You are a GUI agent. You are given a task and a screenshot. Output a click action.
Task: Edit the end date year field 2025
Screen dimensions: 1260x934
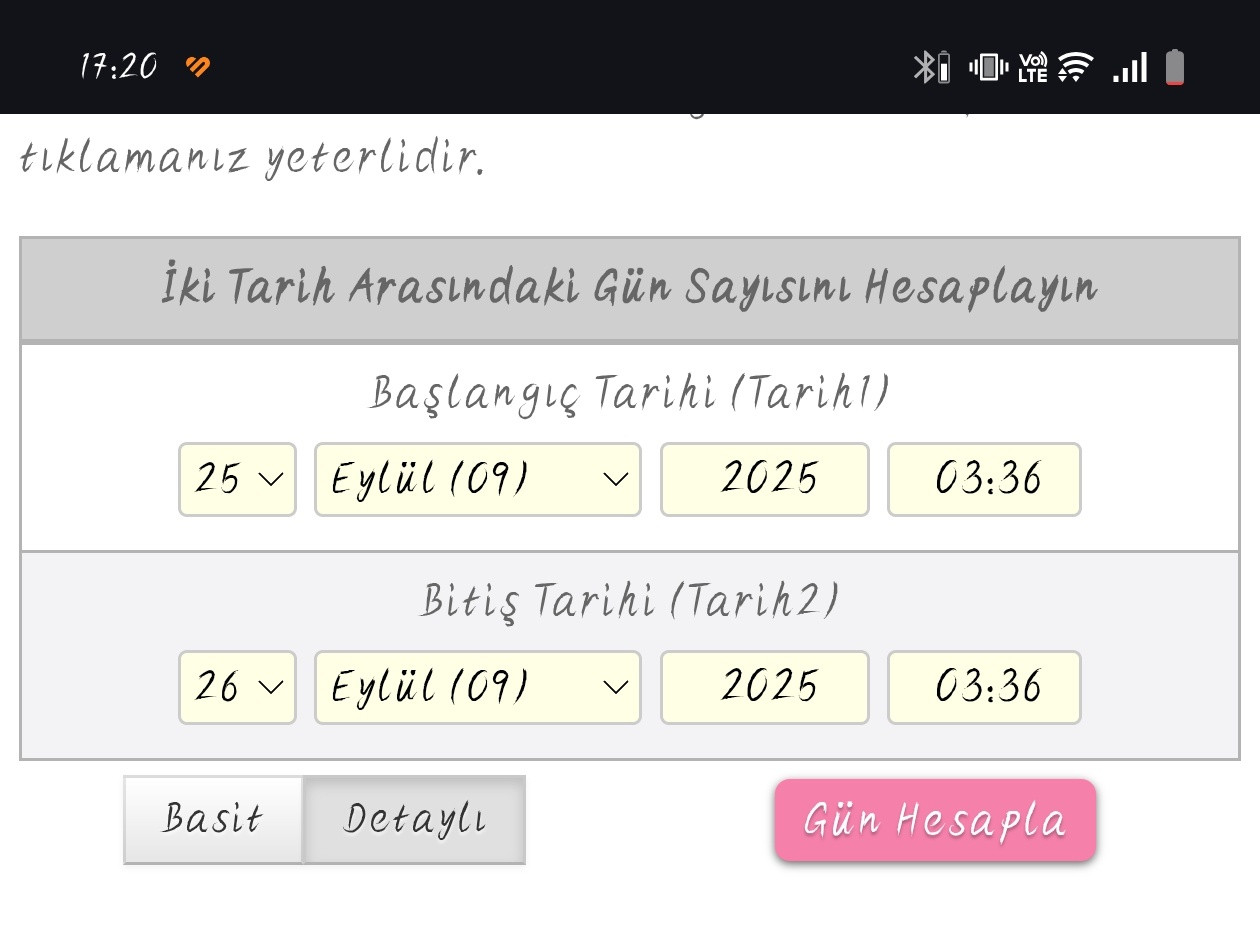[x=765, y=687]
